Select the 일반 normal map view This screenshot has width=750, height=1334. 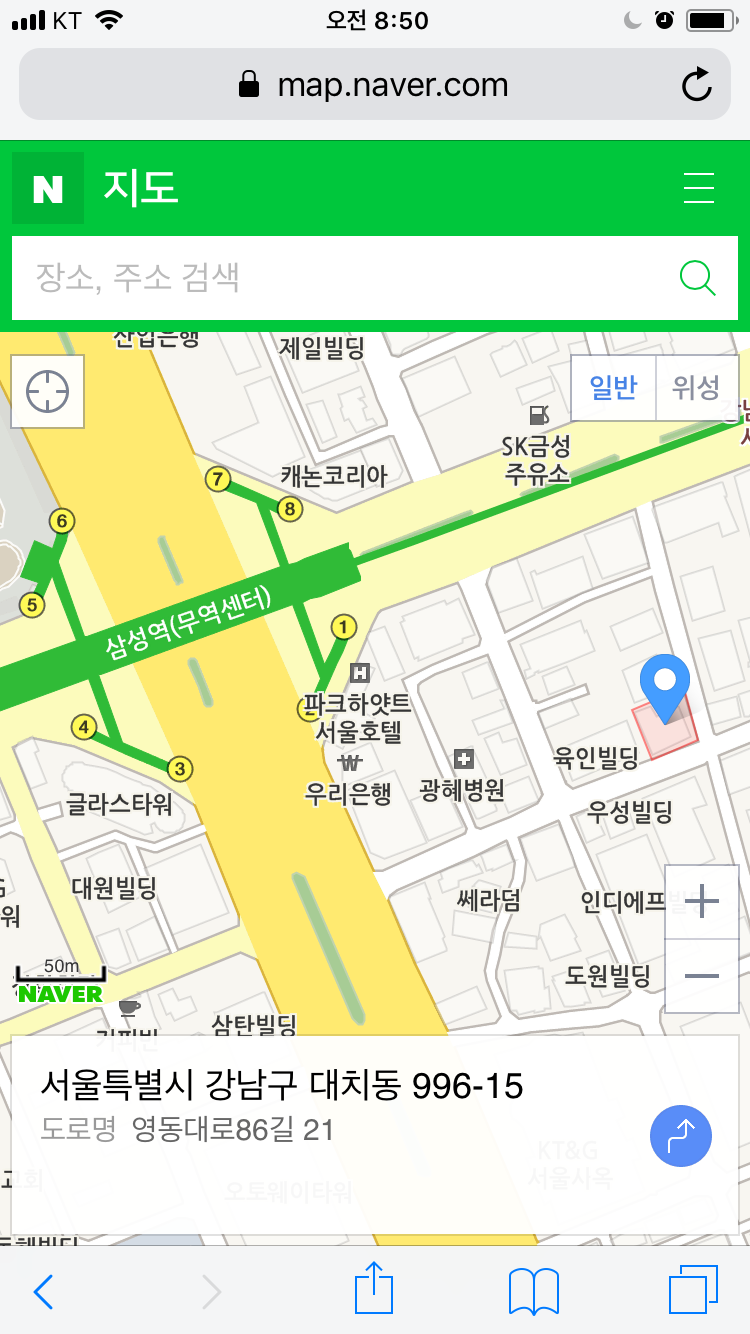tap(613, 388)
